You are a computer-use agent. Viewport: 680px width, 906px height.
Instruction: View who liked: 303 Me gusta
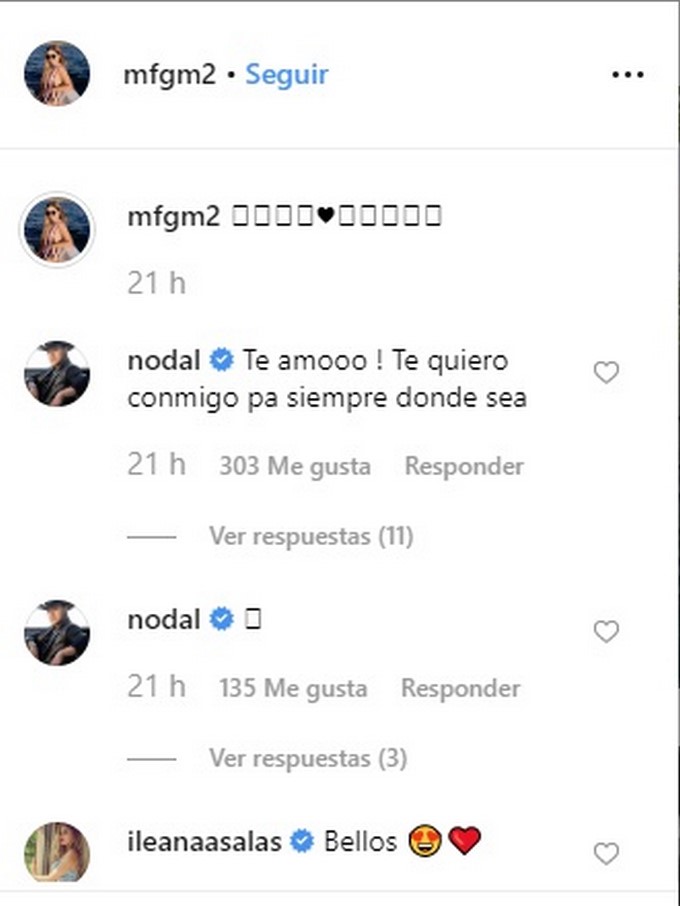tap(294, 466)
